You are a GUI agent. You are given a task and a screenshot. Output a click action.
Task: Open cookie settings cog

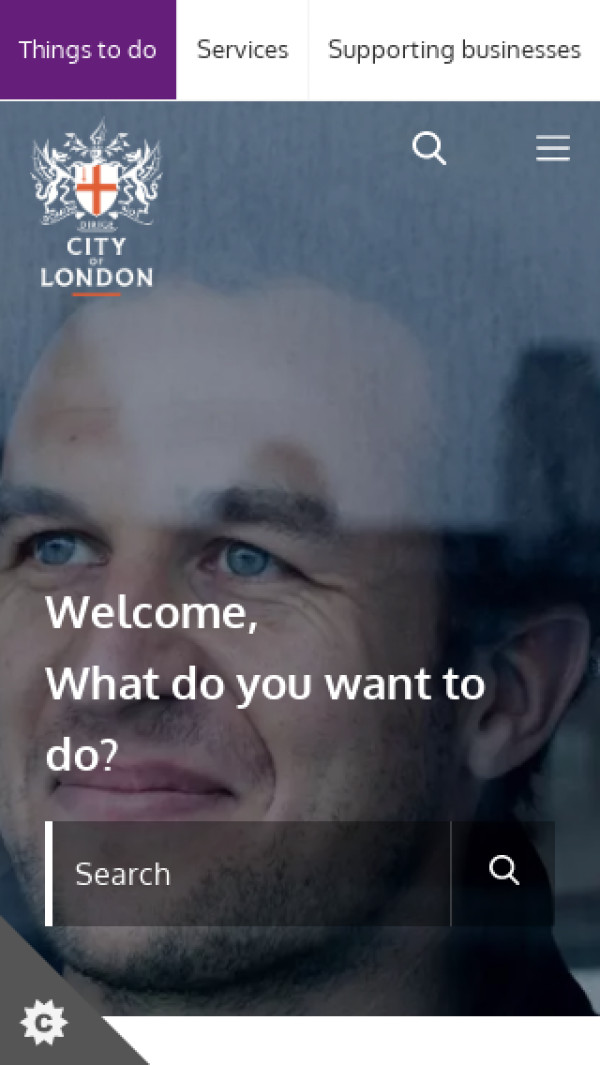pos(43,1022)
